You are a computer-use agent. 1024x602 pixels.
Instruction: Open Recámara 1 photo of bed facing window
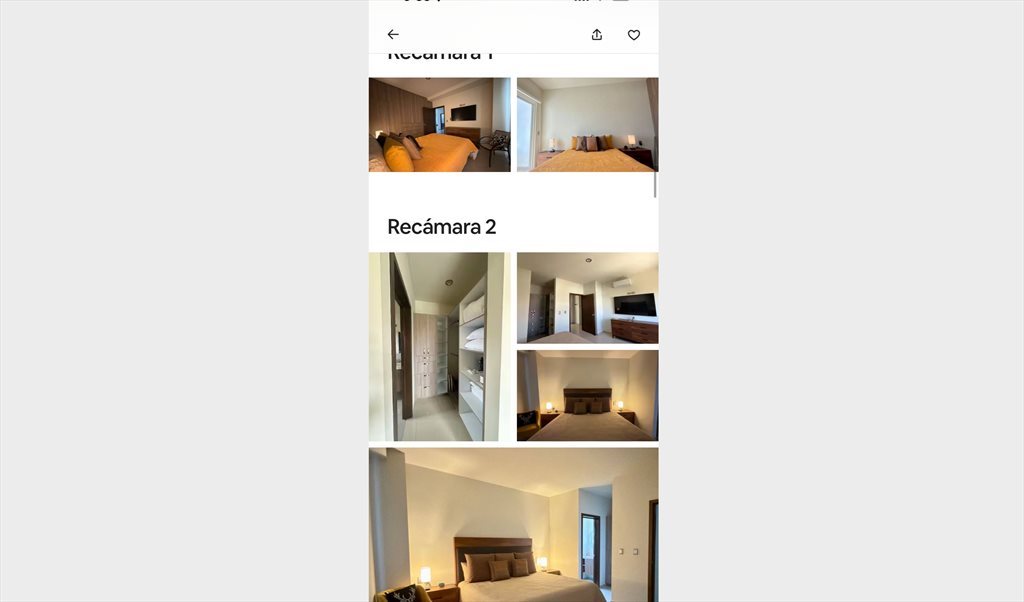pyautogui.click(x=587, y=125)
